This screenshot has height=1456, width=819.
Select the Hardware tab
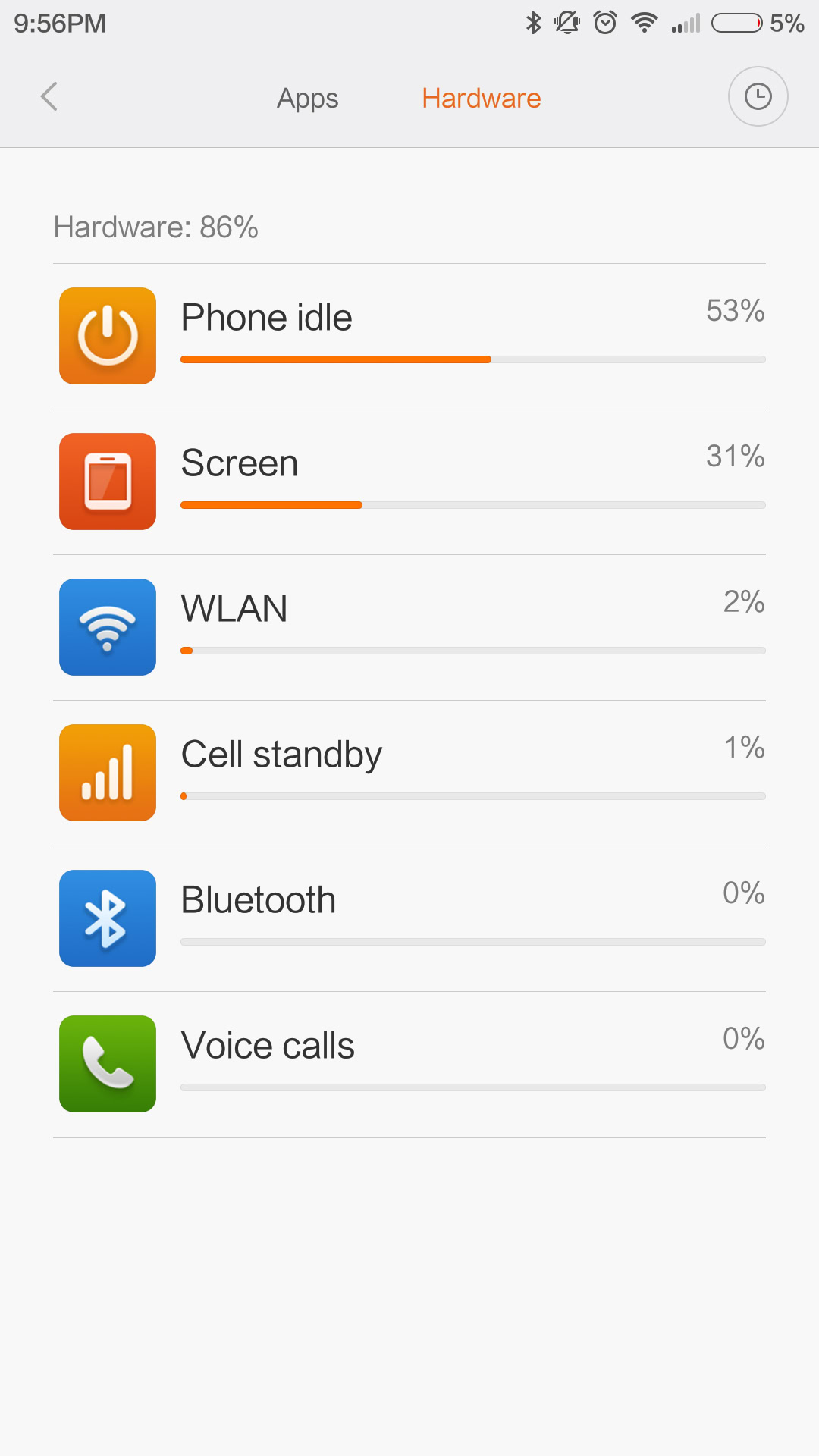pyautogui.click(x=481, y=99)
